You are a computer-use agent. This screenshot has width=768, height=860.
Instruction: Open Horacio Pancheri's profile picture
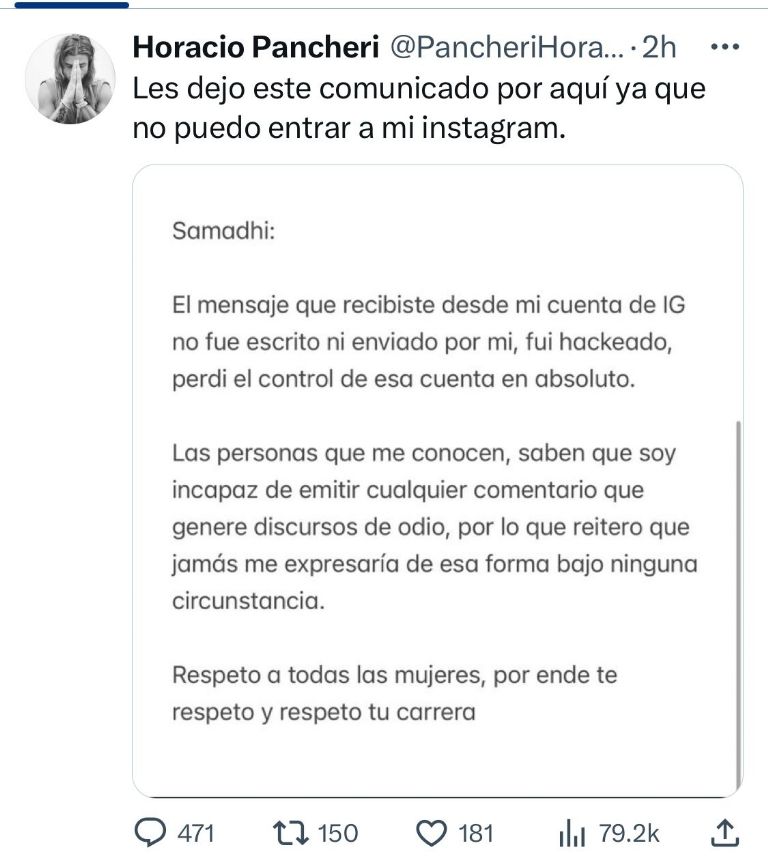click(70, 79)
